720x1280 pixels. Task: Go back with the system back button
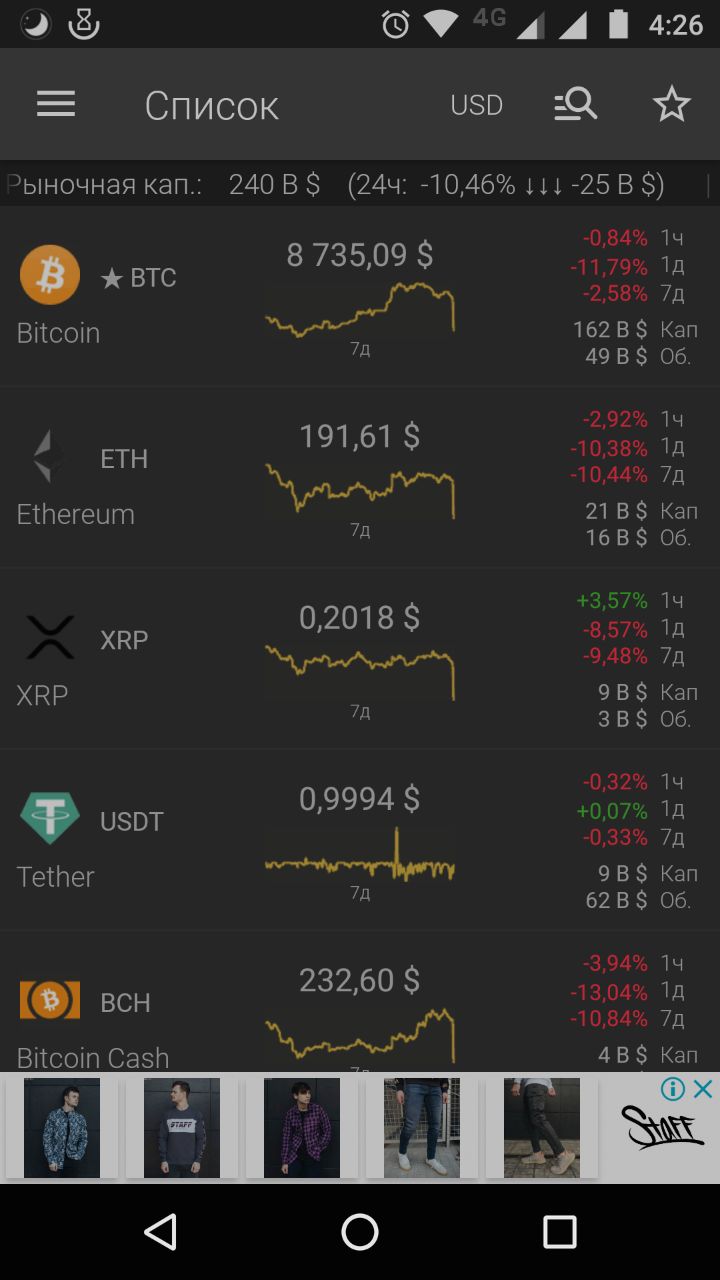pyautogui.click(x=161, y=1232)
